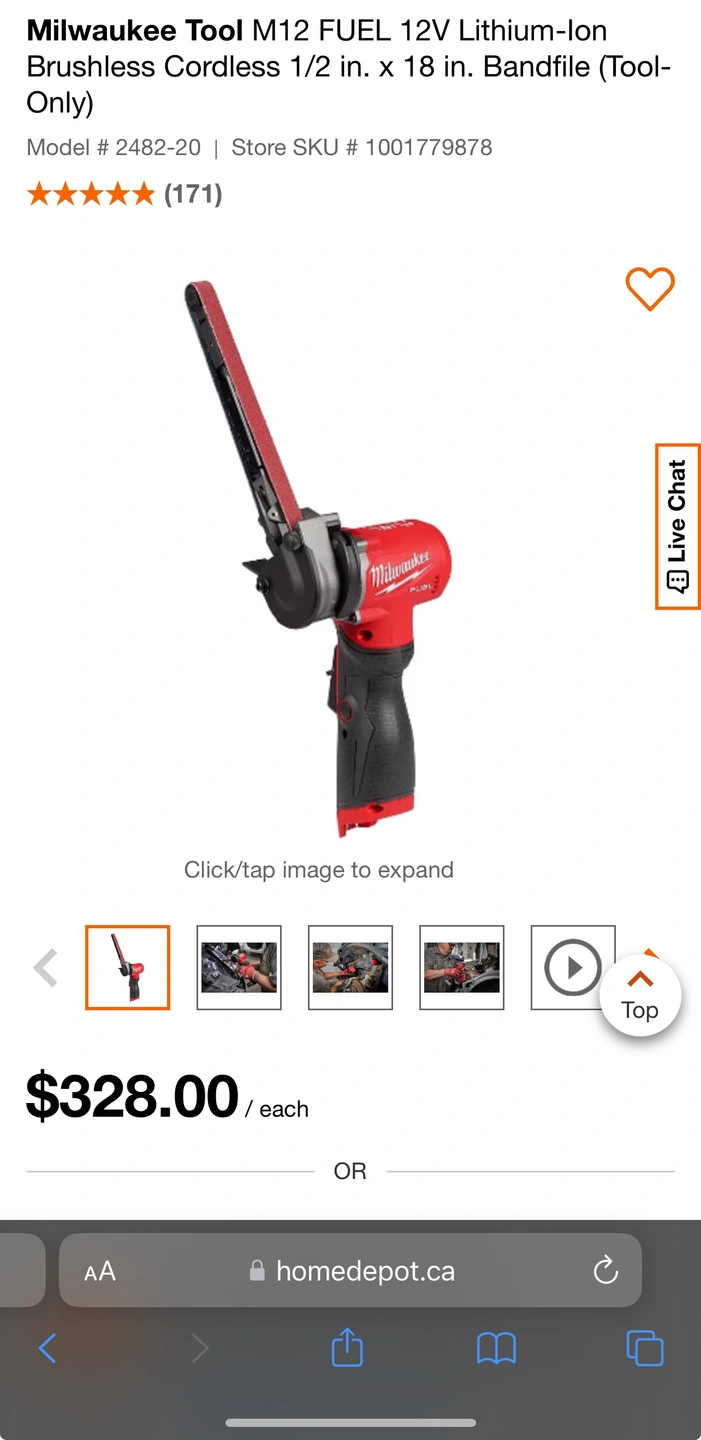Show all open Safari tabs
This screenshot has width=701, height=1440.
point(645,1349)
